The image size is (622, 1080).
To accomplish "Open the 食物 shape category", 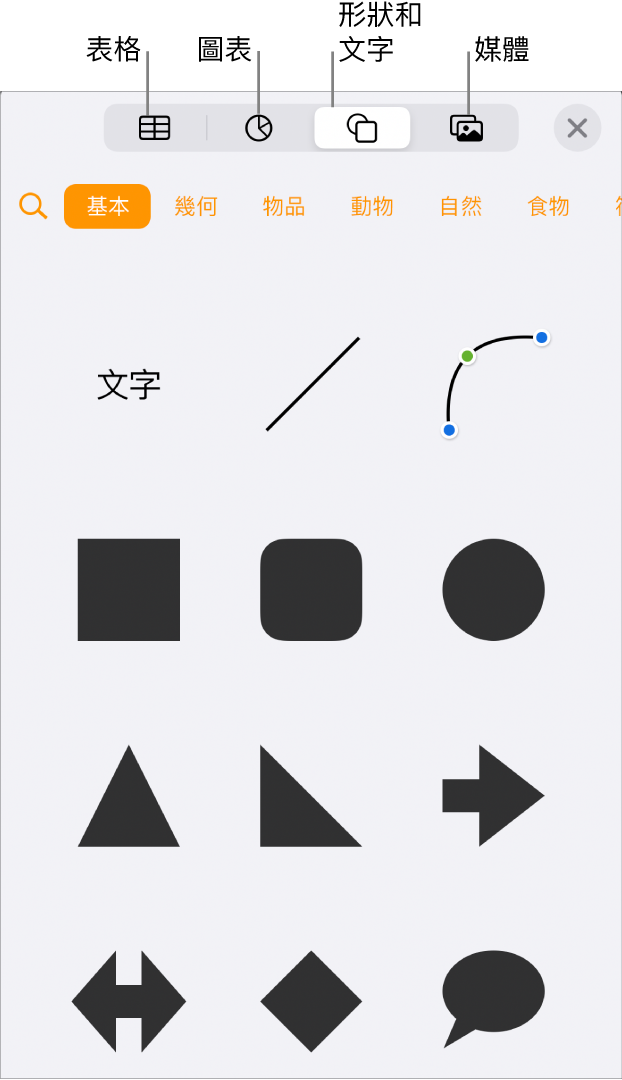I will click(548, 207).
